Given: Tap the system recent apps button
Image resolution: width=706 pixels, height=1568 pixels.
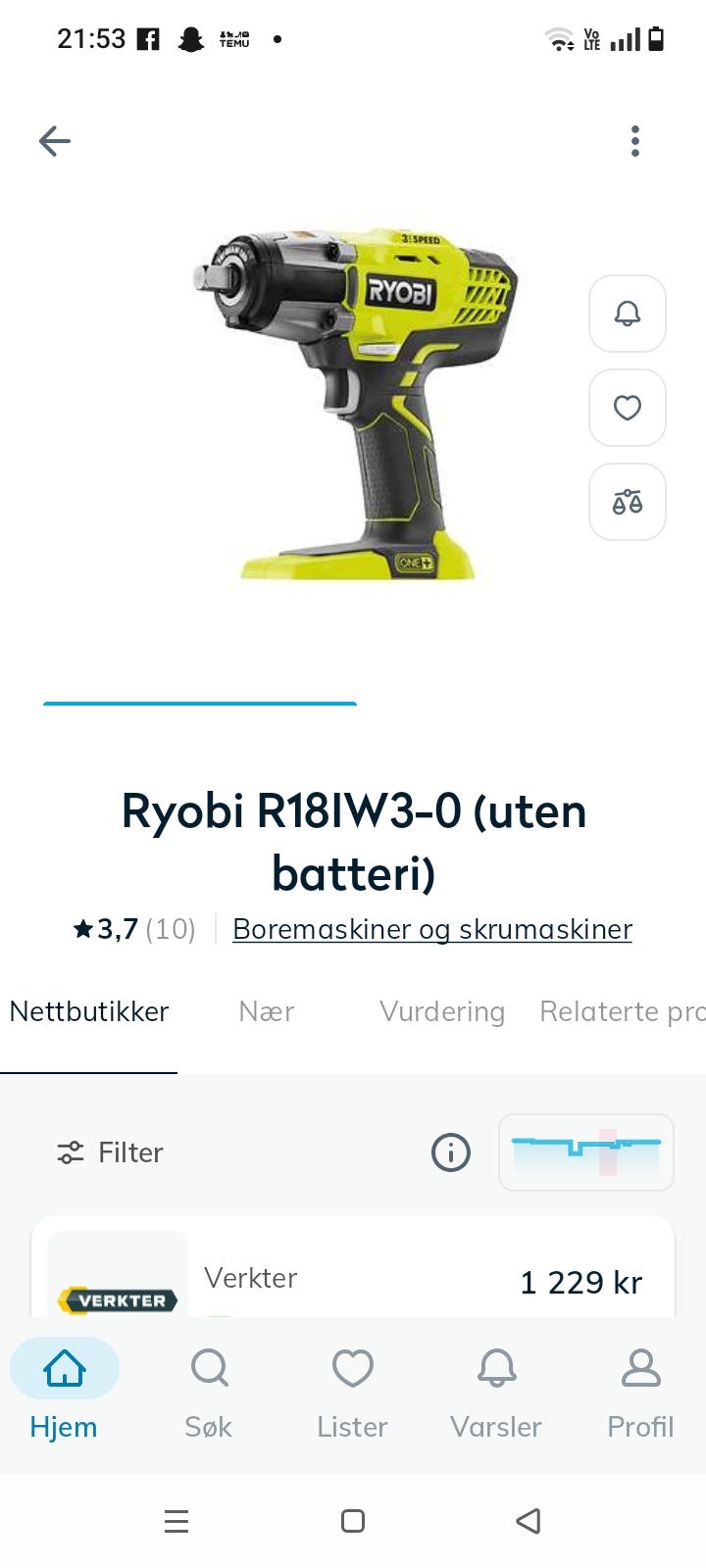Looking at the screenshot, I should pyautogui.click(x=176, y=1521).
